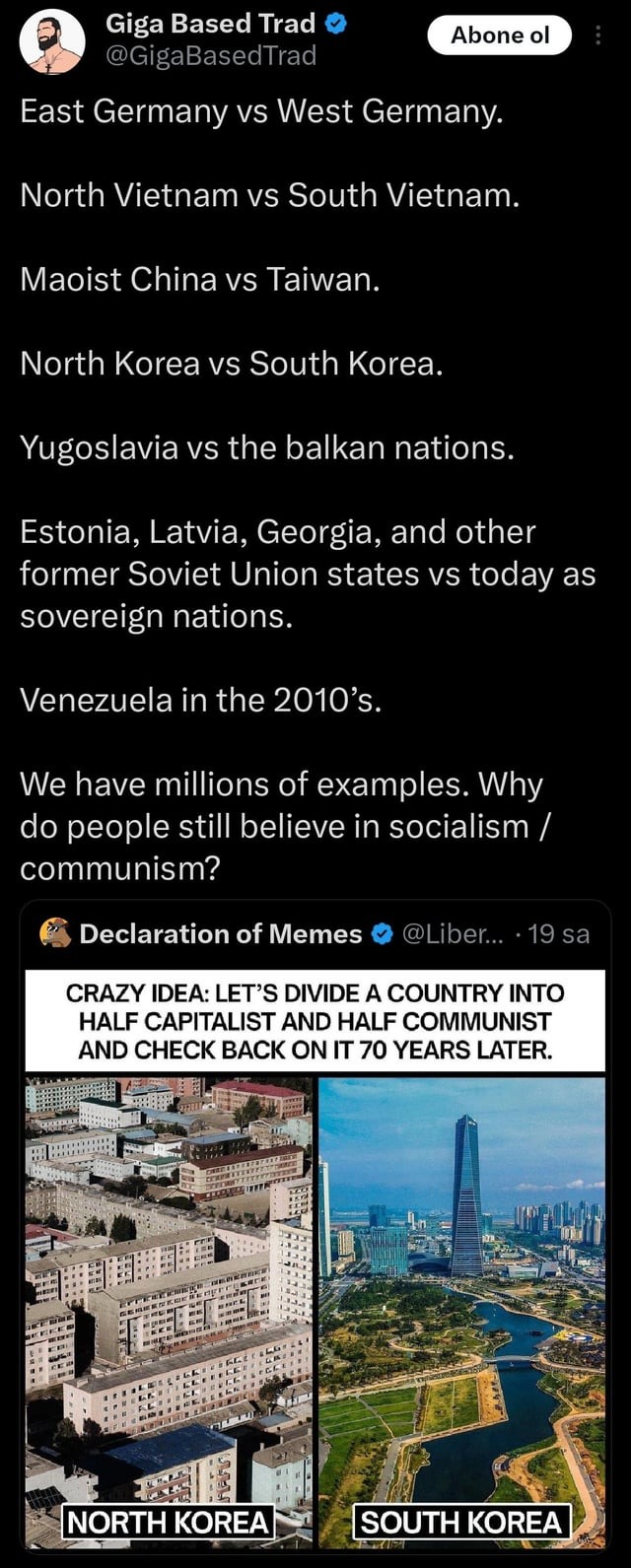631x1568 pixels.
Task: Open the tweet's three-dot overflow menu
Action: [x=599, y=36]
